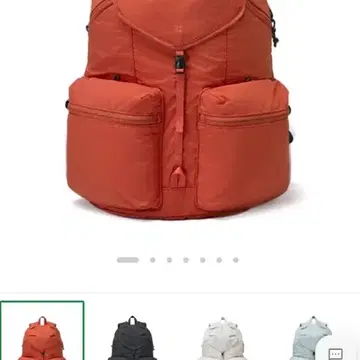The height and width of the screenshot is (360, 360).
Task: Jump to the last image indicator dot
Action: pos(236,260)
